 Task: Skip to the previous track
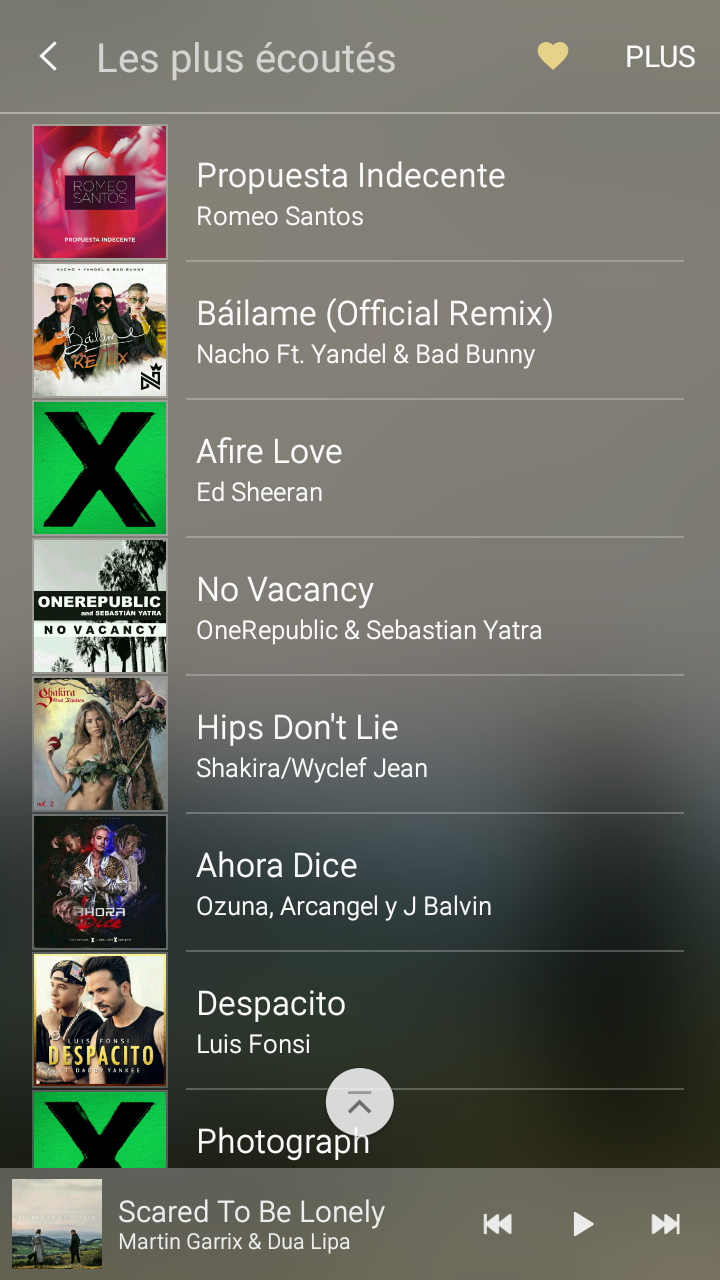pyautogui.click(x=497, y=1224)
